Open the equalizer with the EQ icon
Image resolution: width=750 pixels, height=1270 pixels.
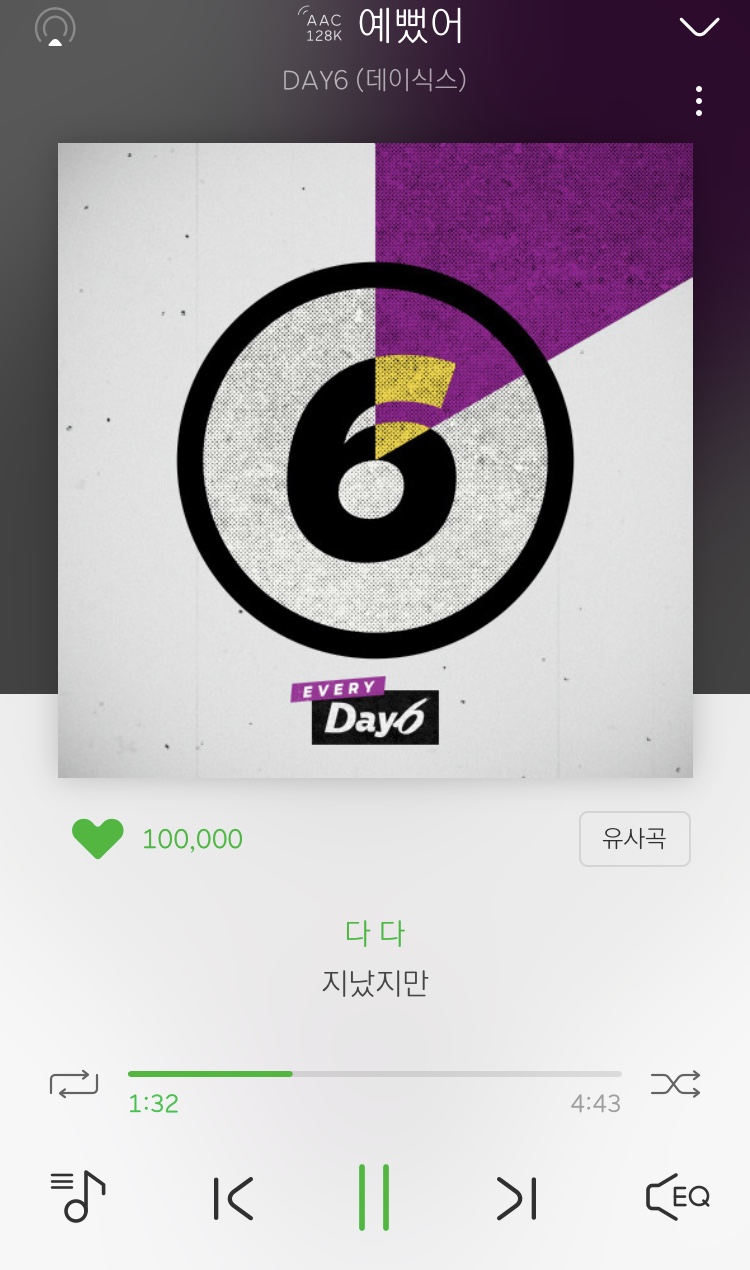(676, 1196)
